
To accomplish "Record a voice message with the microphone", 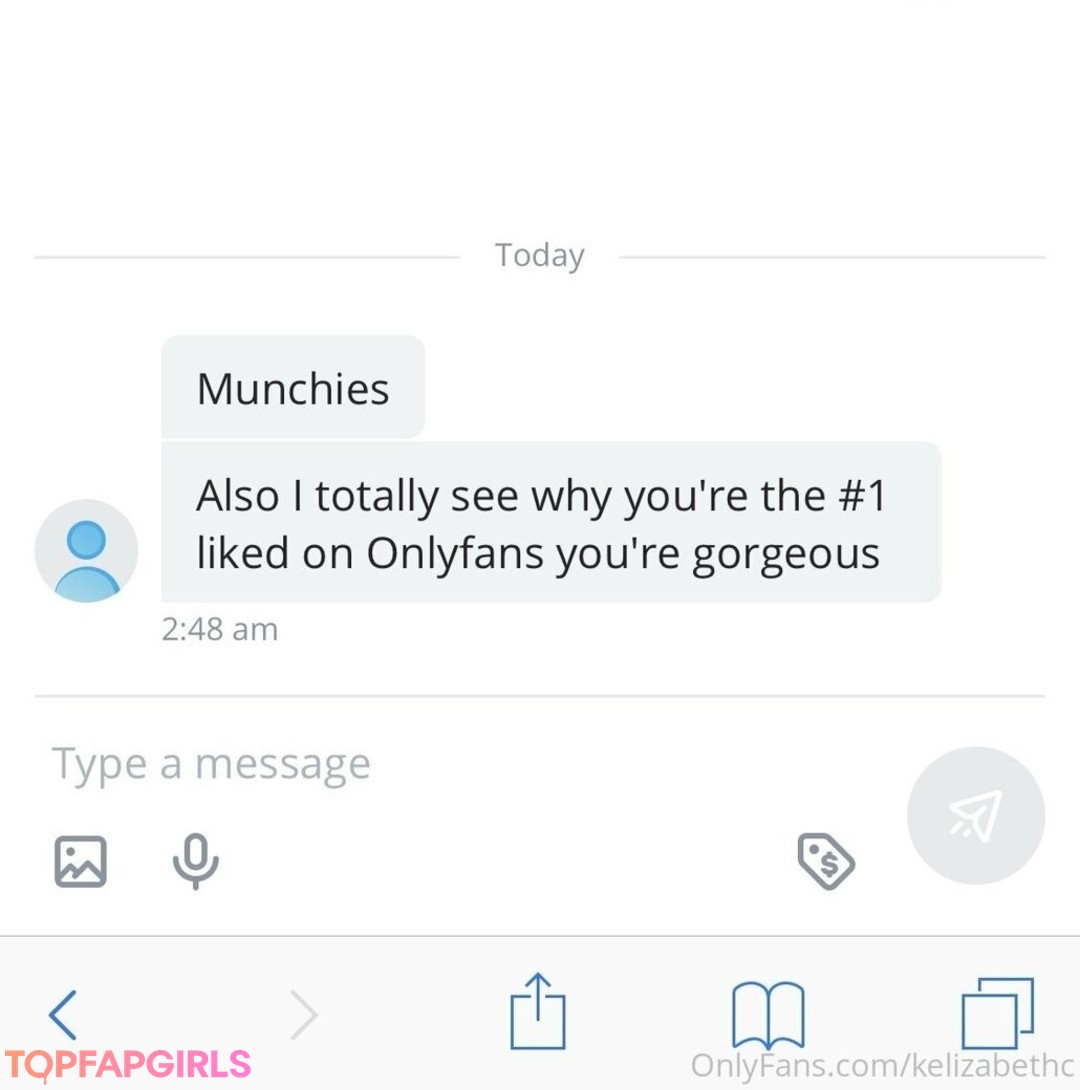I will [195, 860].
